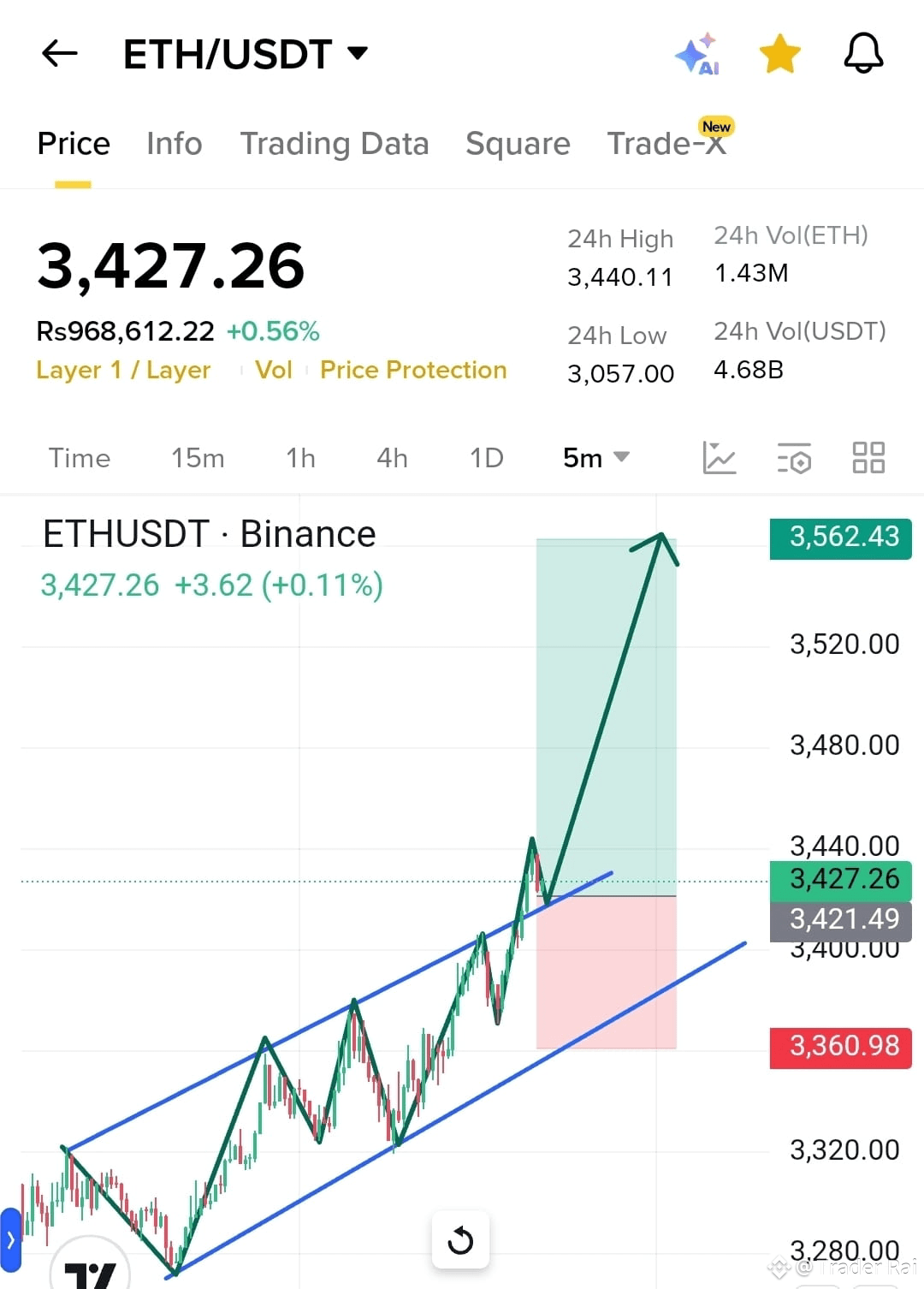The image size is (924, 1289).
Task: Open the notifications bell
Action: pyautogui.click(x=863, y=53)
